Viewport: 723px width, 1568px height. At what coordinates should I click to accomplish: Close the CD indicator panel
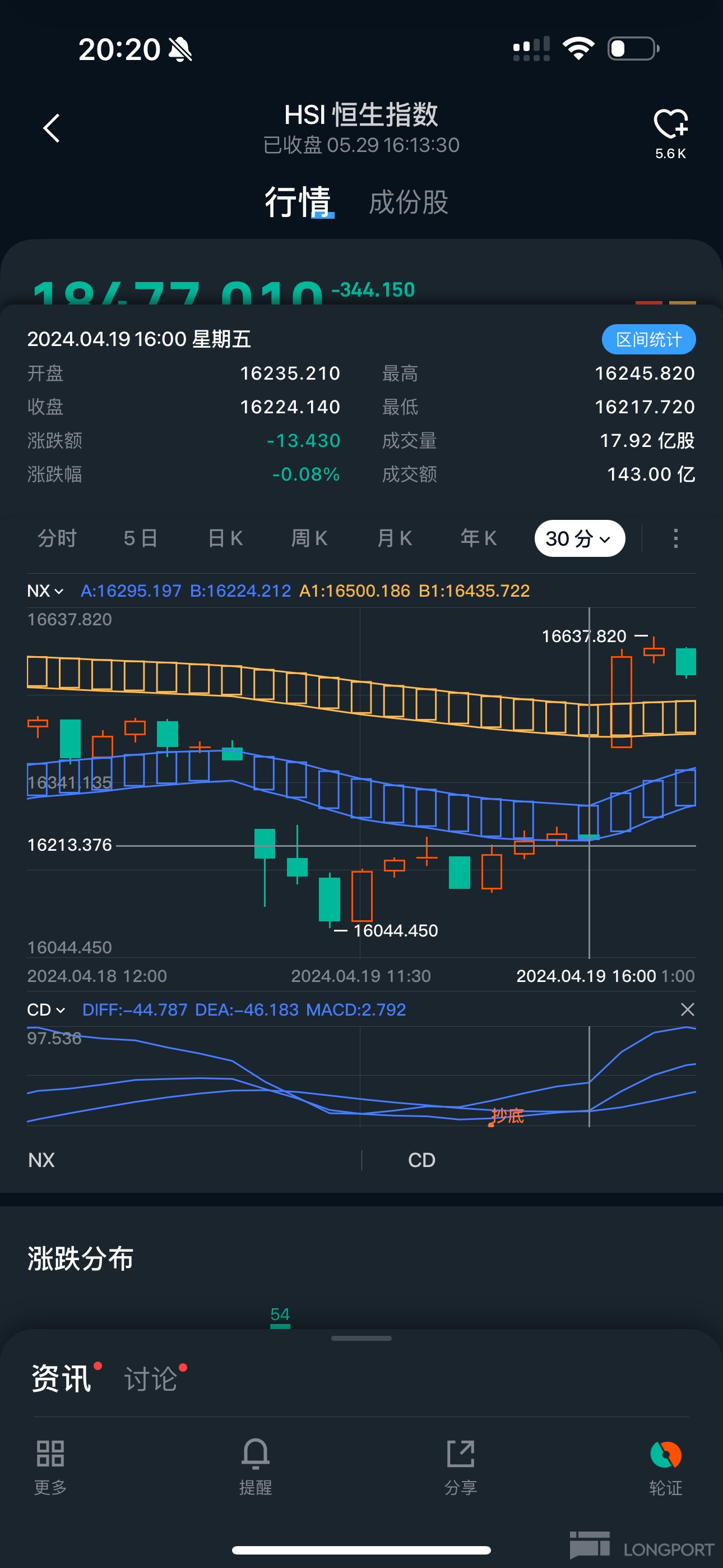click(687, 1010)
